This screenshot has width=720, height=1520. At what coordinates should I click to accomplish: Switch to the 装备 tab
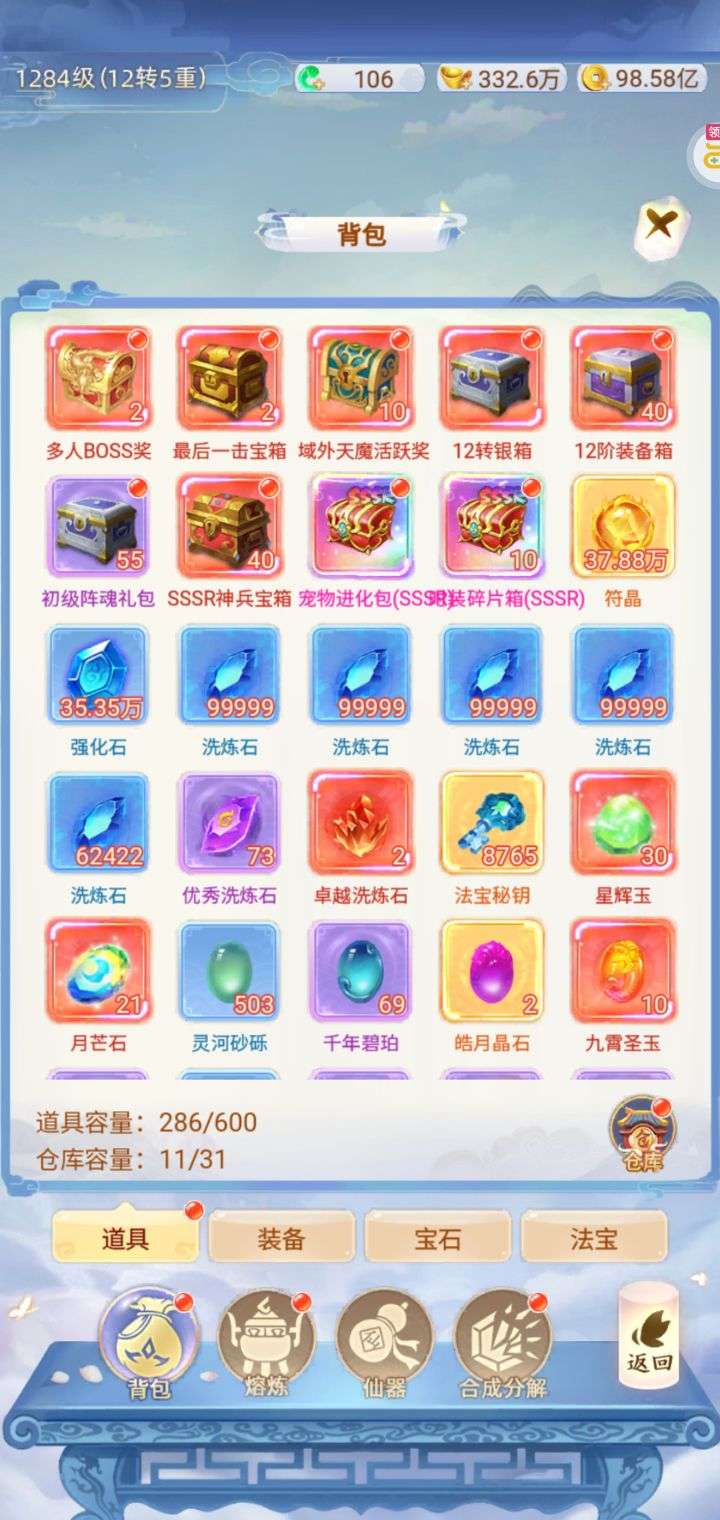(x=281, y=1238)
